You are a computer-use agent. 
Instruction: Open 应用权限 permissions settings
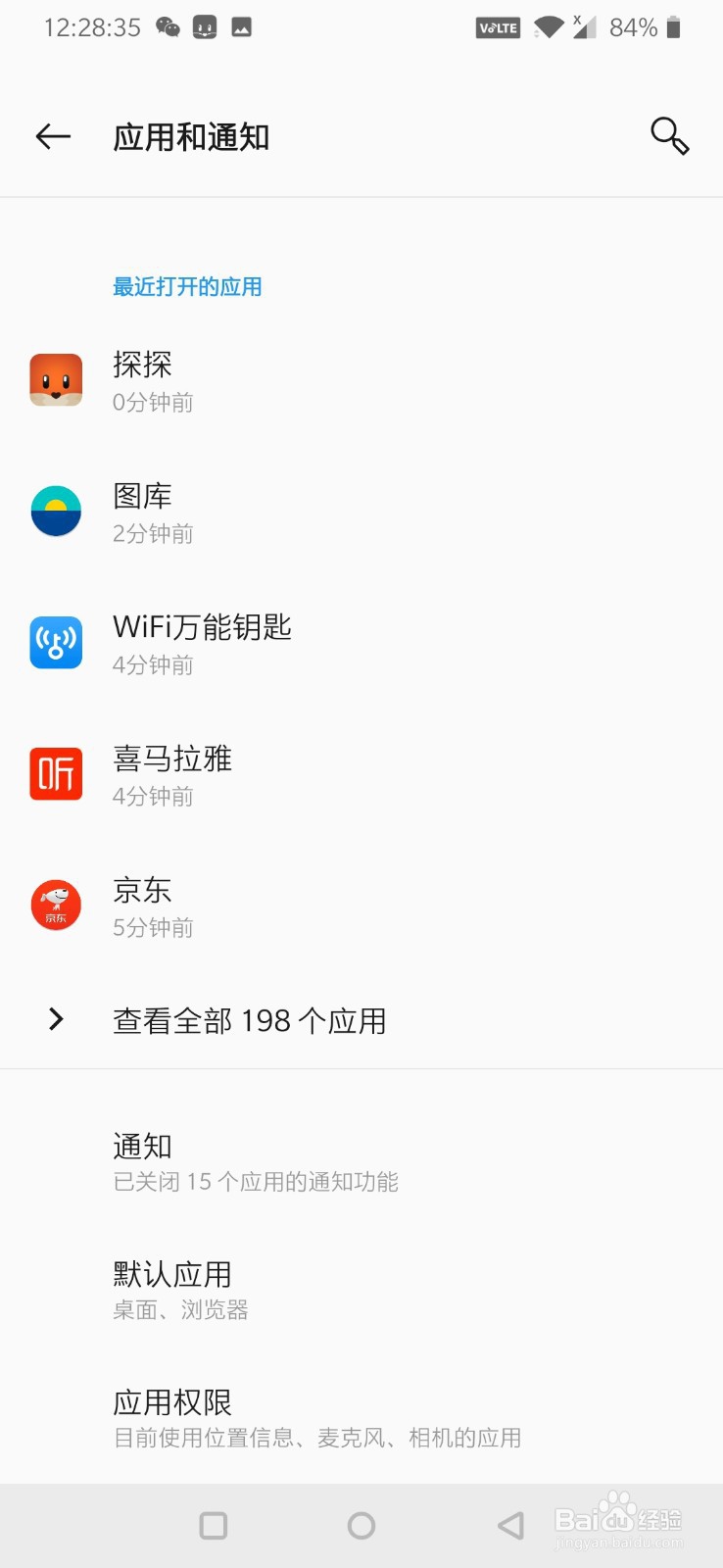pyautogui.click(x=170, y=1403)
